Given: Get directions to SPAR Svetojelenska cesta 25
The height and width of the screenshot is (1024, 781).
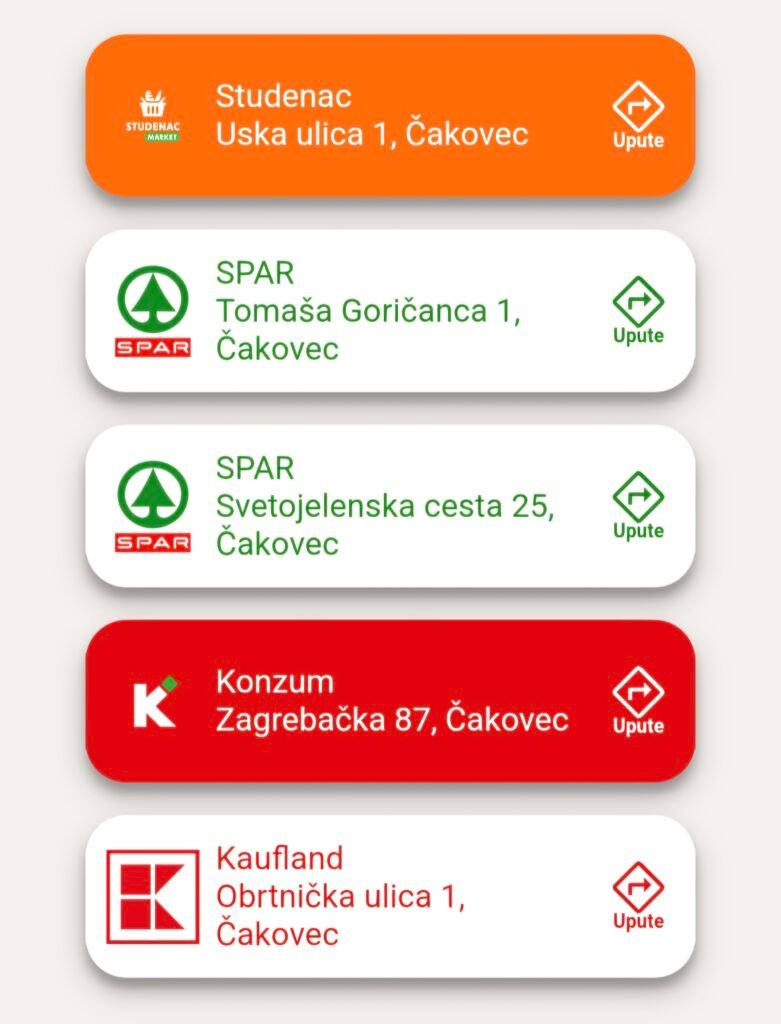Looking at the screenshot, I should click(638, 506).
